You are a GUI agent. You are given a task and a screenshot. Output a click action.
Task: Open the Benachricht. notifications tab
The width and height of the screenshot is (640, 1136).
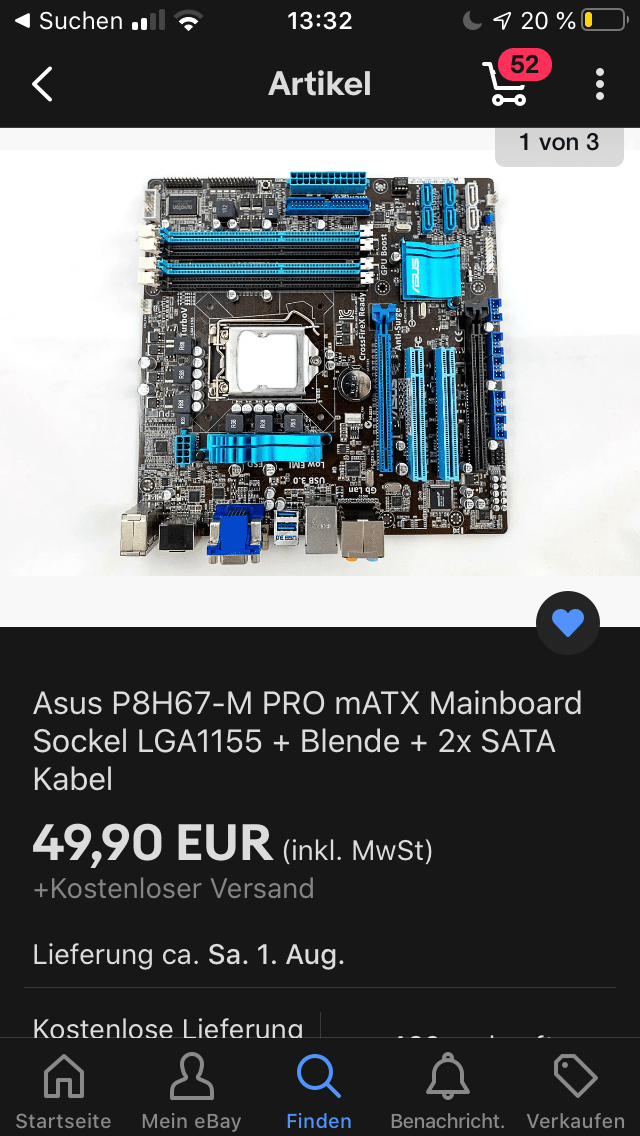click(x=447, y=1091)
